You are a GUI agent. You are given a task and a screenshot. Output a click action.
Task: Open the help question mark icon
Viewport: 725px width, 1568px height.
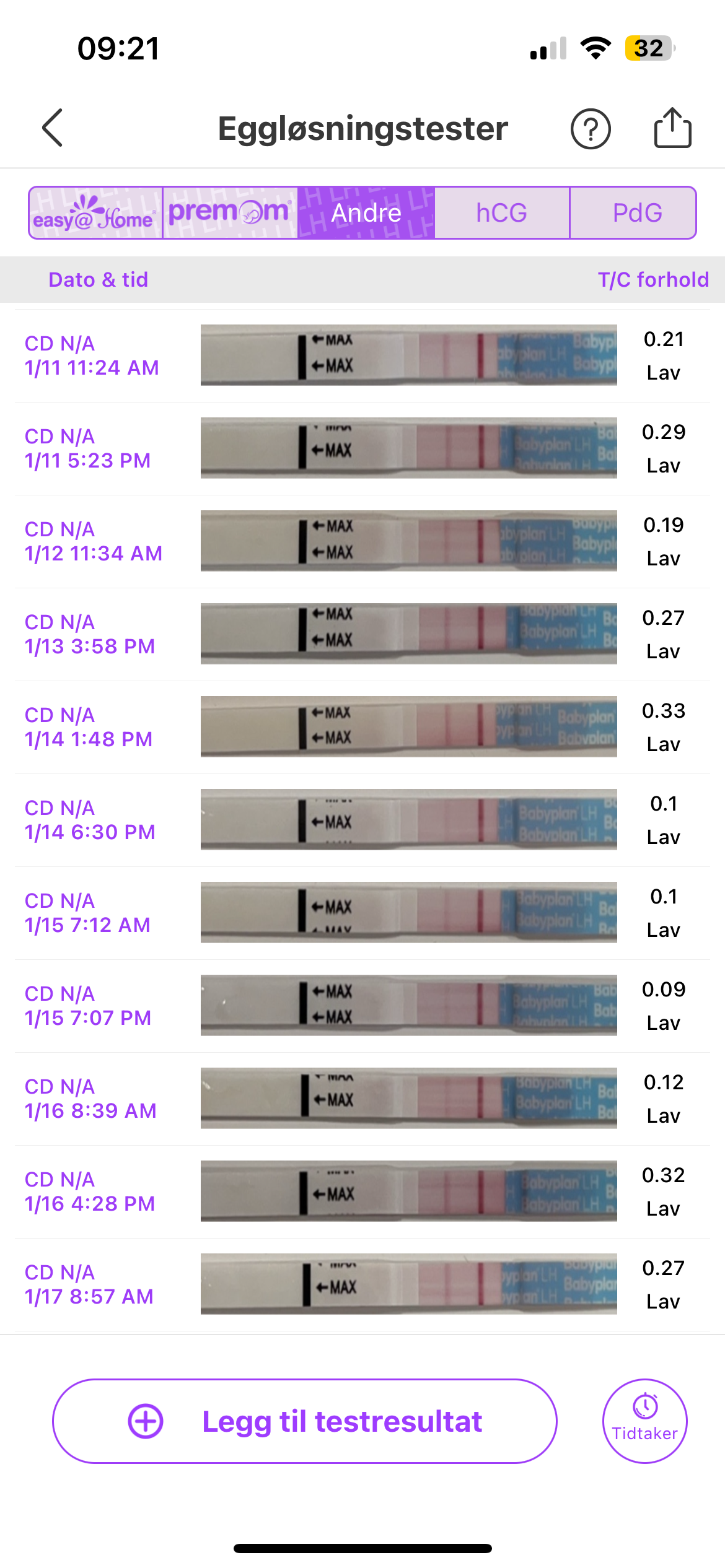point(591,129)
